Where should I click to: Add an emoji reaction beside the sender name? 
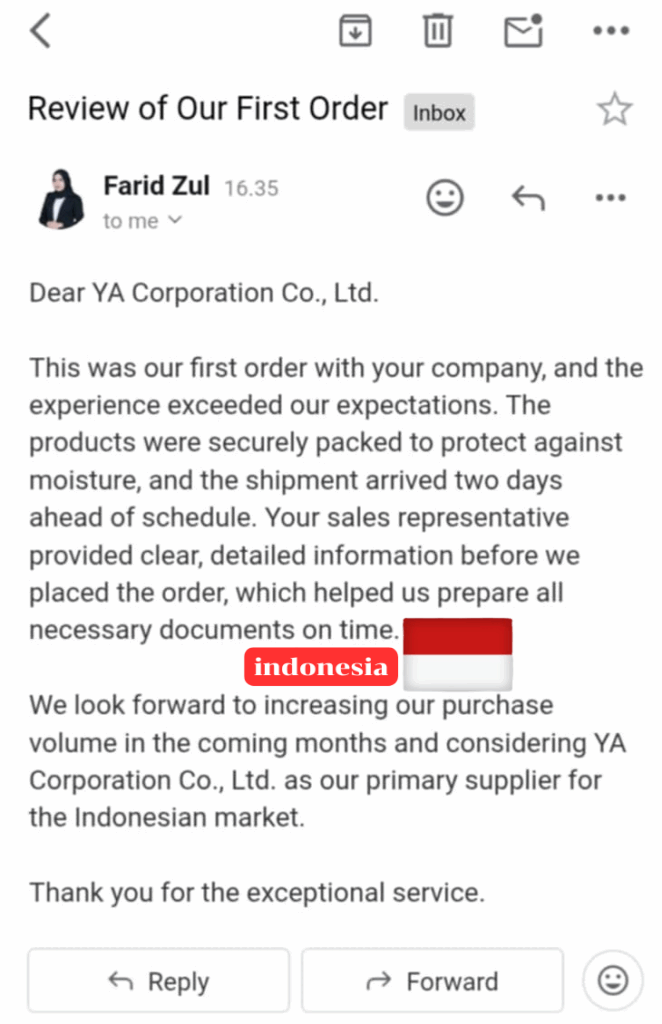(x=445, y=198)
